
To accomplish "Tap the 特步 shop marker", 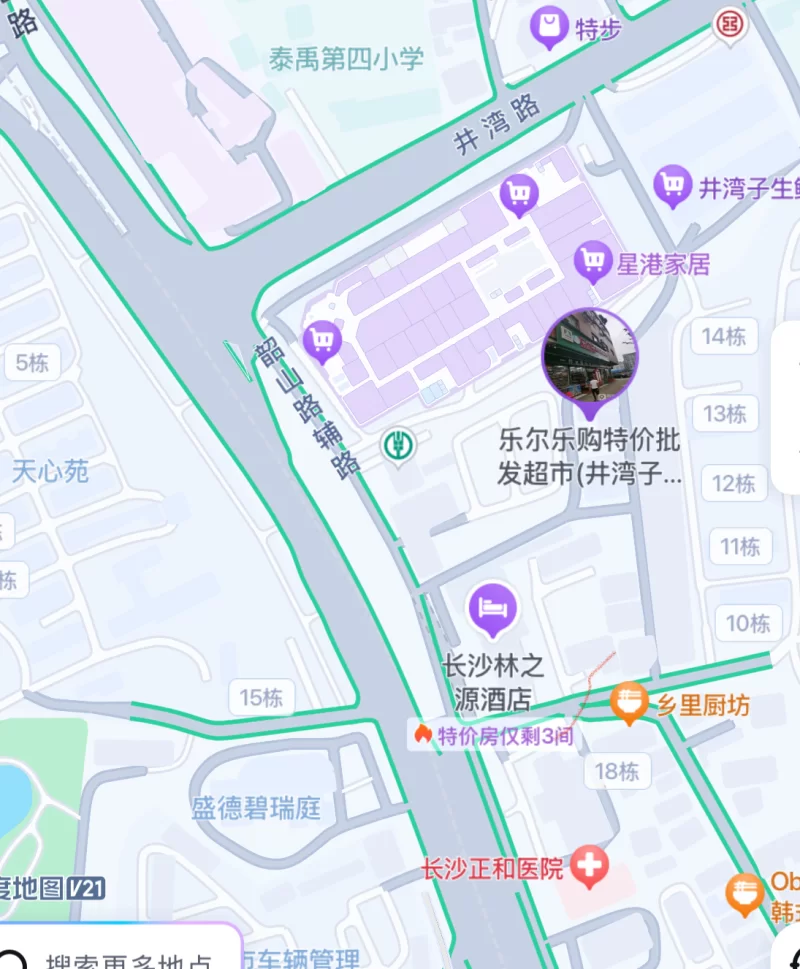I will [549, 27].
